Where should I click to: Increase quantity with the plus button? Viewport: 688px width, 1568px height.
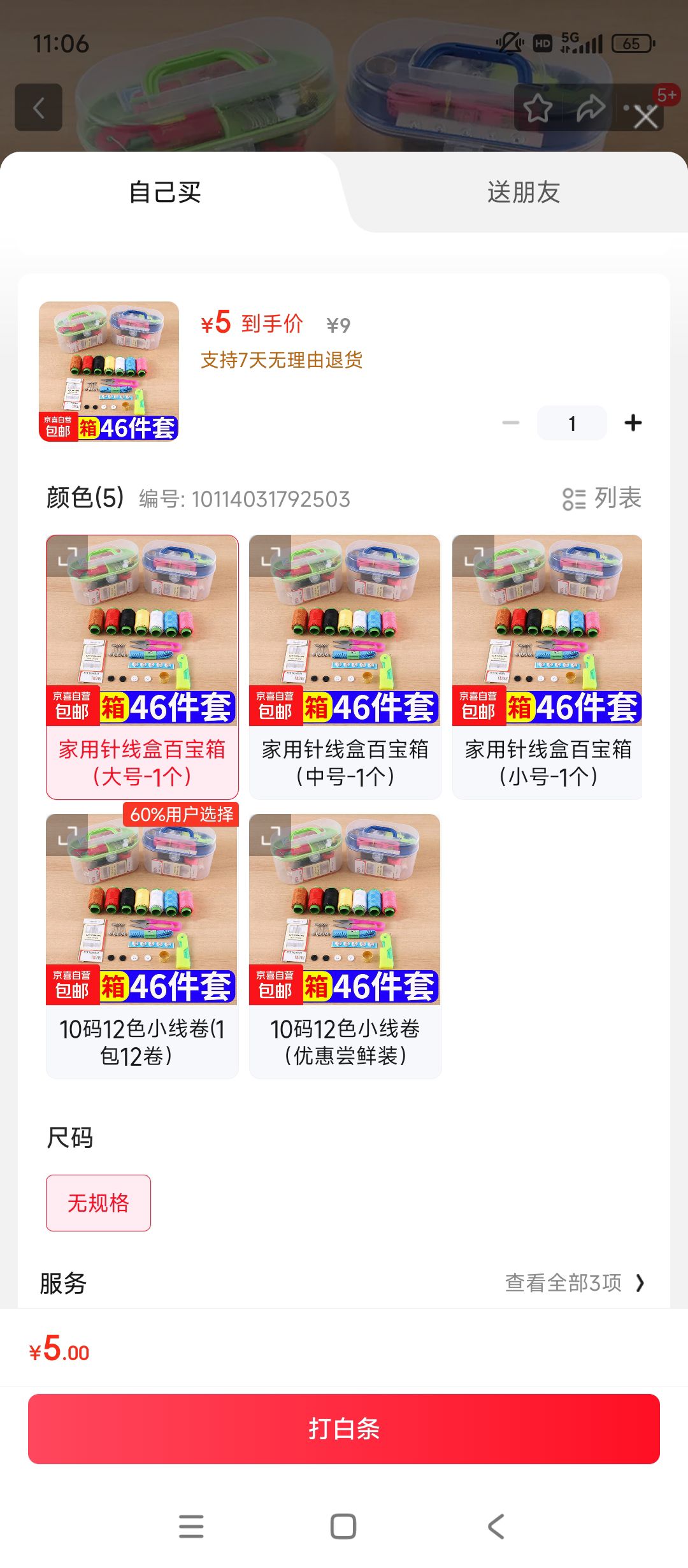click(x=633, y=423)
